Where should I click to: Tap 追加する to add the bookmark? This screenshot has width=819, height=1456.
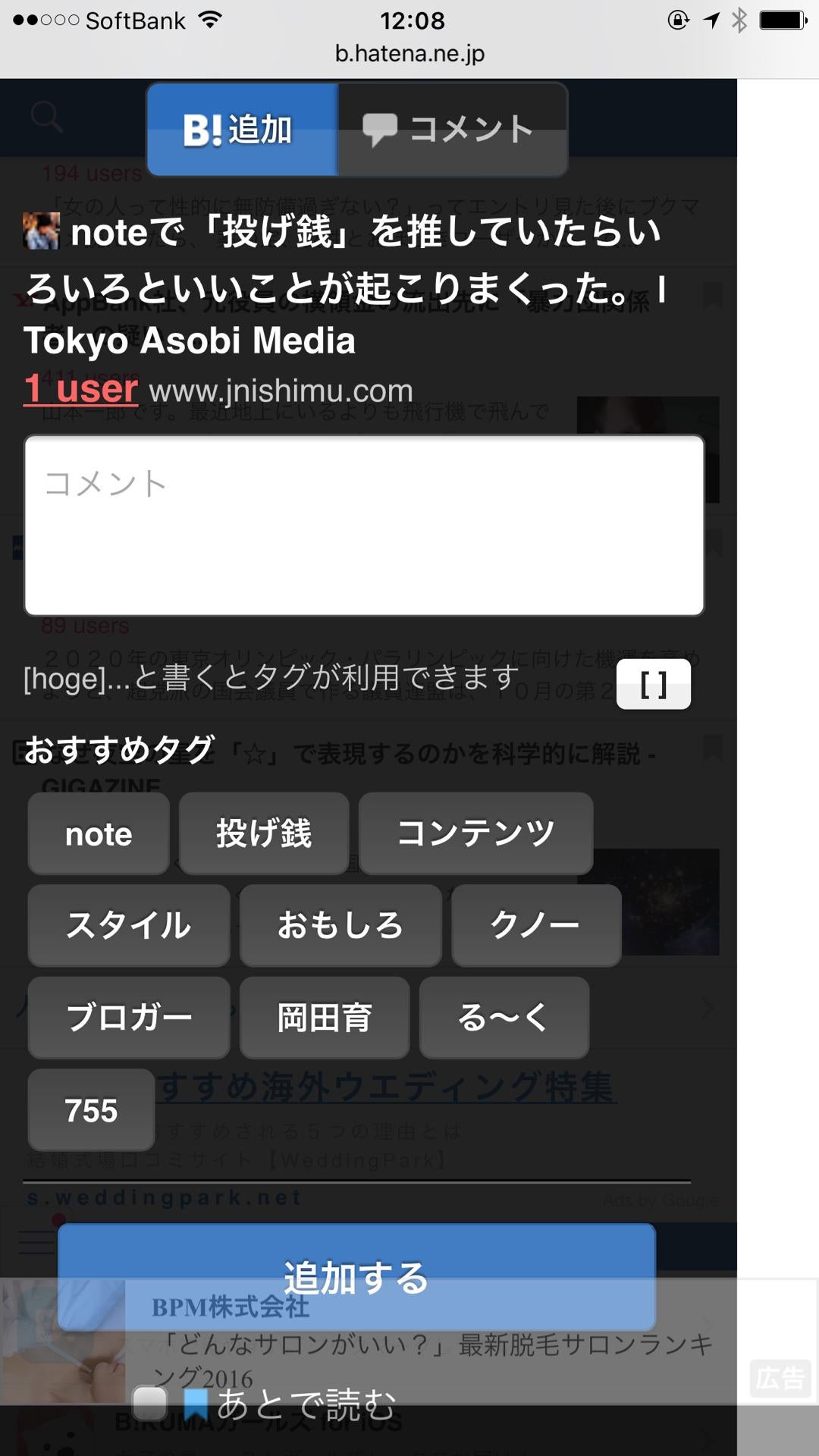356,1277
